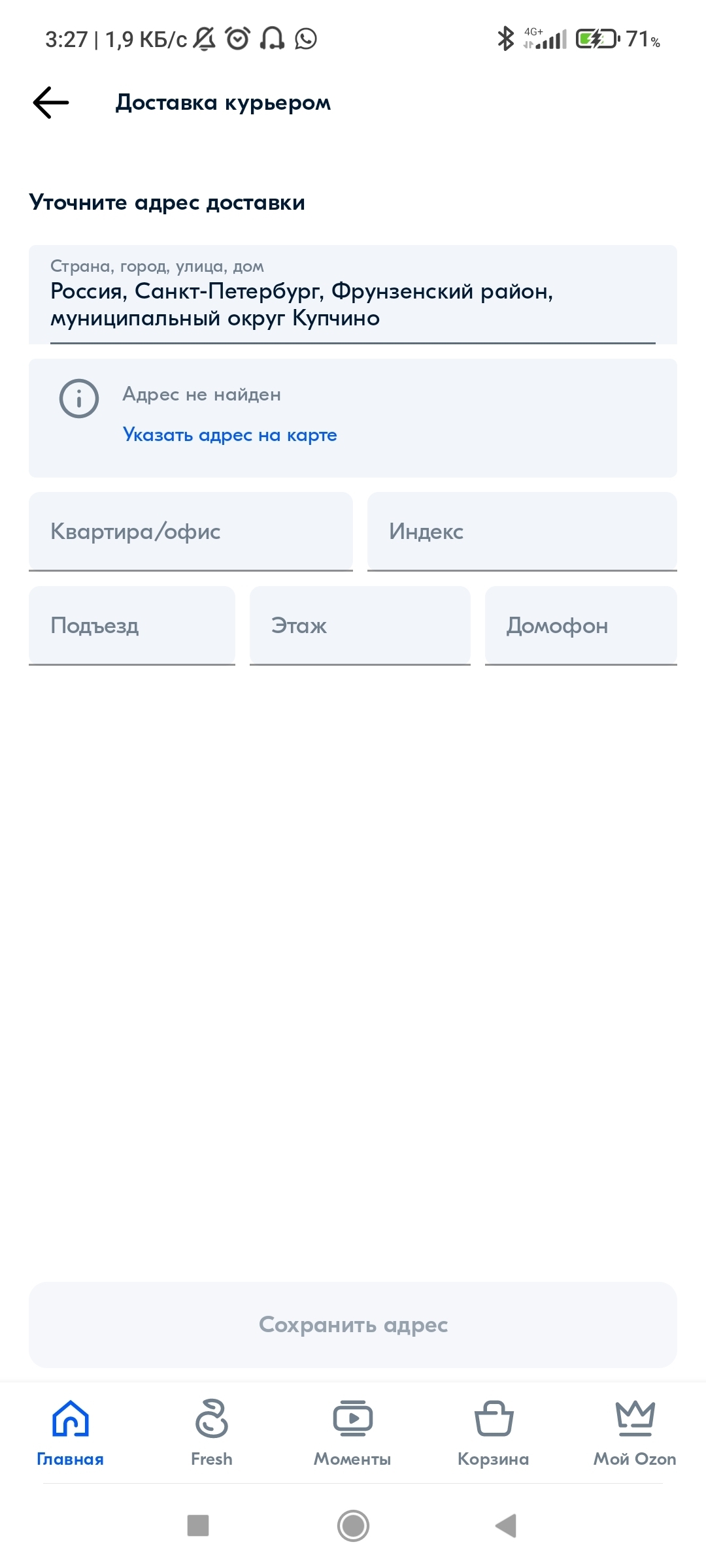The height and width of the screenshot is (1568, 706).
Task: Select the Индекс input field
Action: click(522, 531)
